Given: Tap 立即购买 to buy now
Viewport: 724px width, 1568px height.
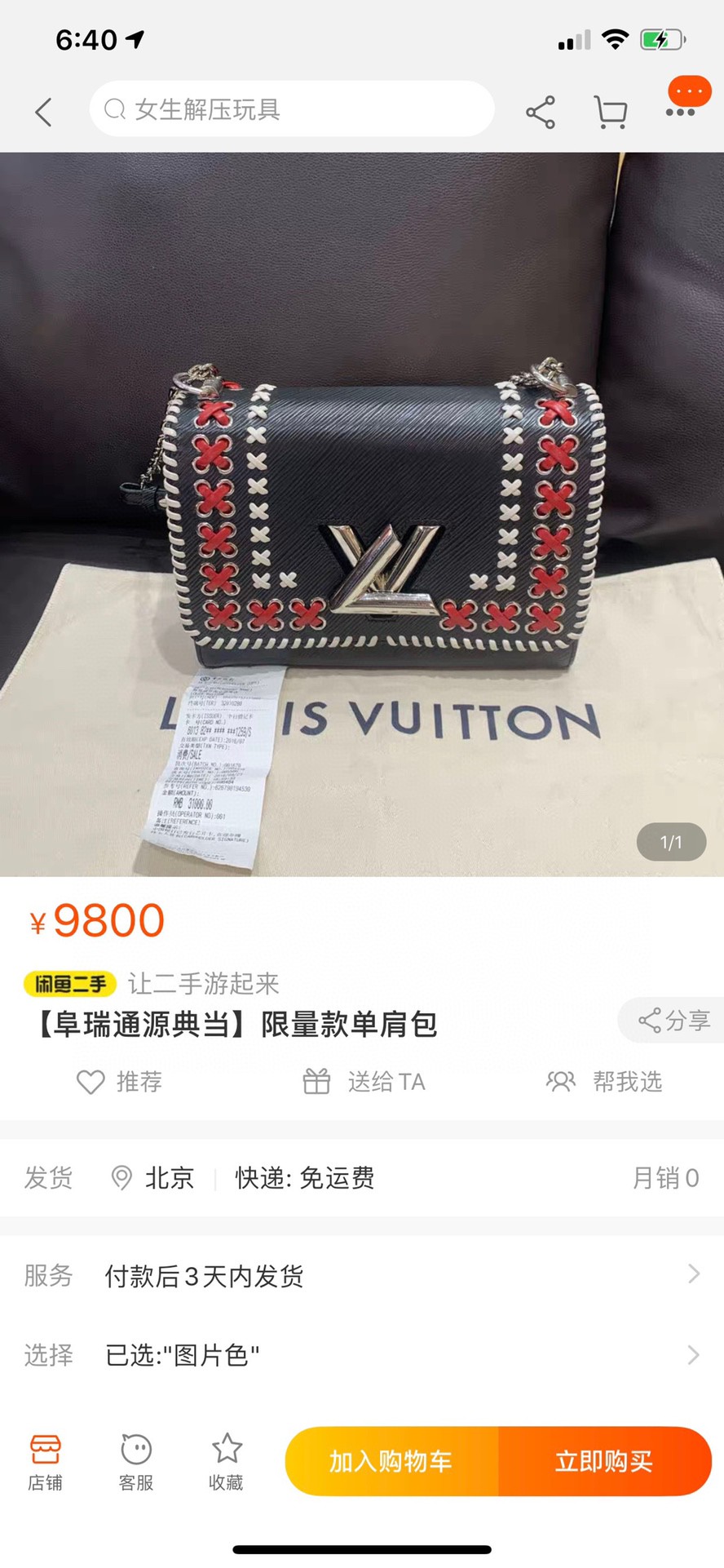Looking at the screenshot, I should [x=604, y=1461].
